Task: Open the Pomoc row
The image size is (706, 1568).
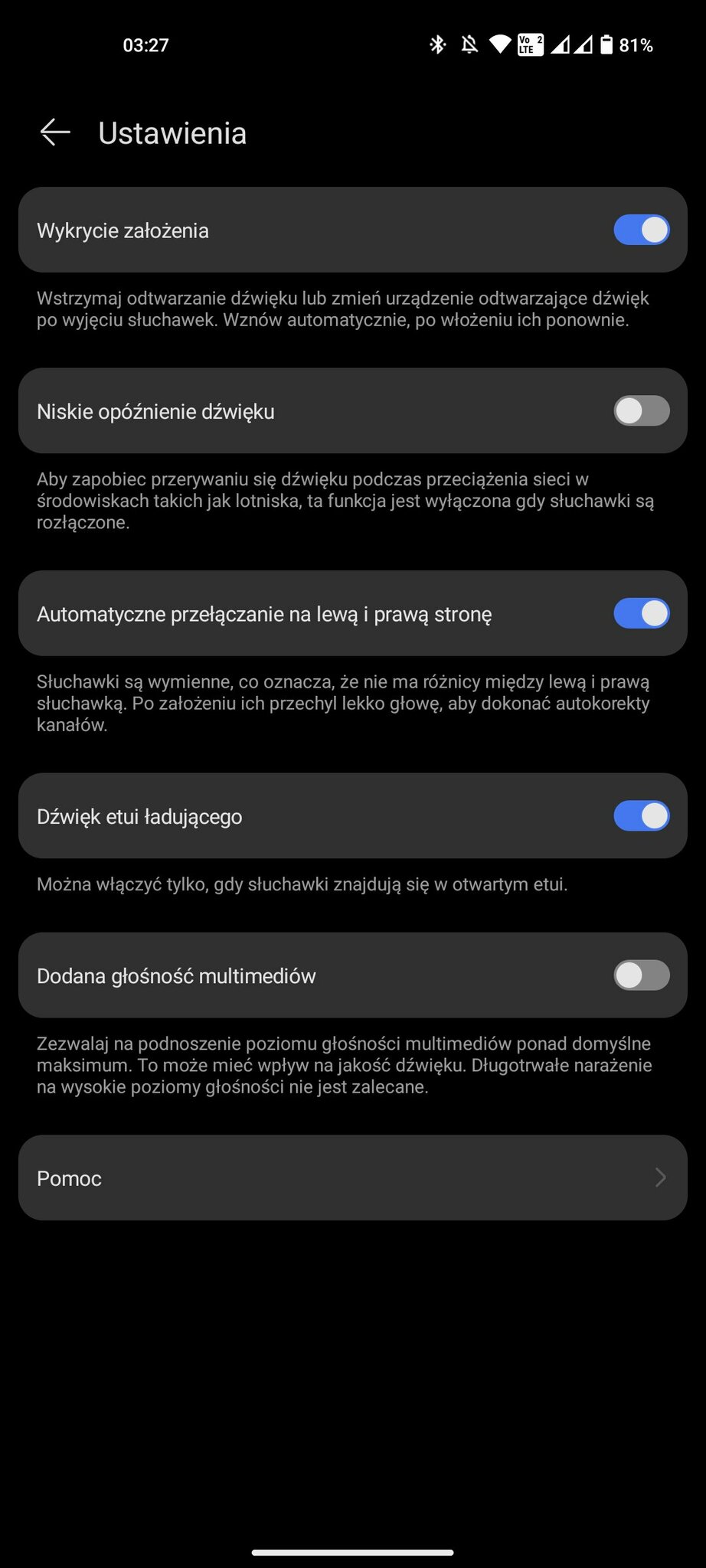Action: tap(353, 1178)
